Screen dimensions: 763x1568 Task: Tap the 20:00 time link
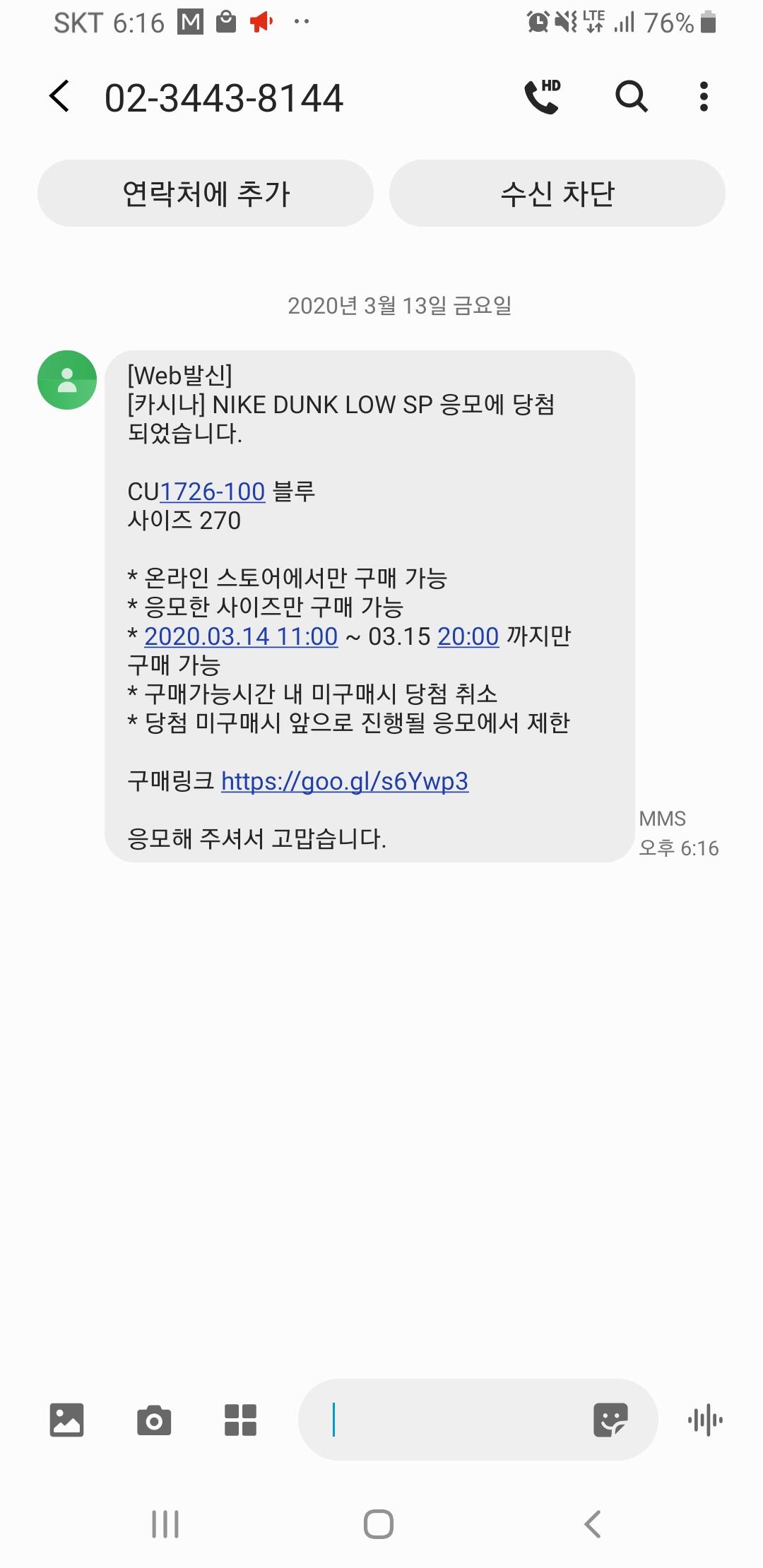[x=468, y=636]
